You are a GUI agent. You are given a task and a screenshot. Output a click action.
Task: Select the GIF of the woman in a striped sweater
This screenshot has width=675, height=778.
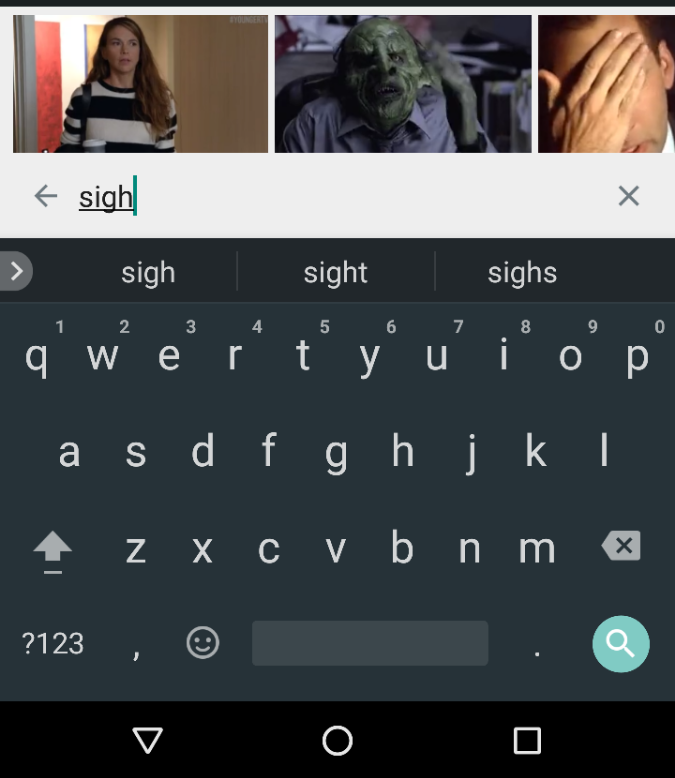[140, 84]
